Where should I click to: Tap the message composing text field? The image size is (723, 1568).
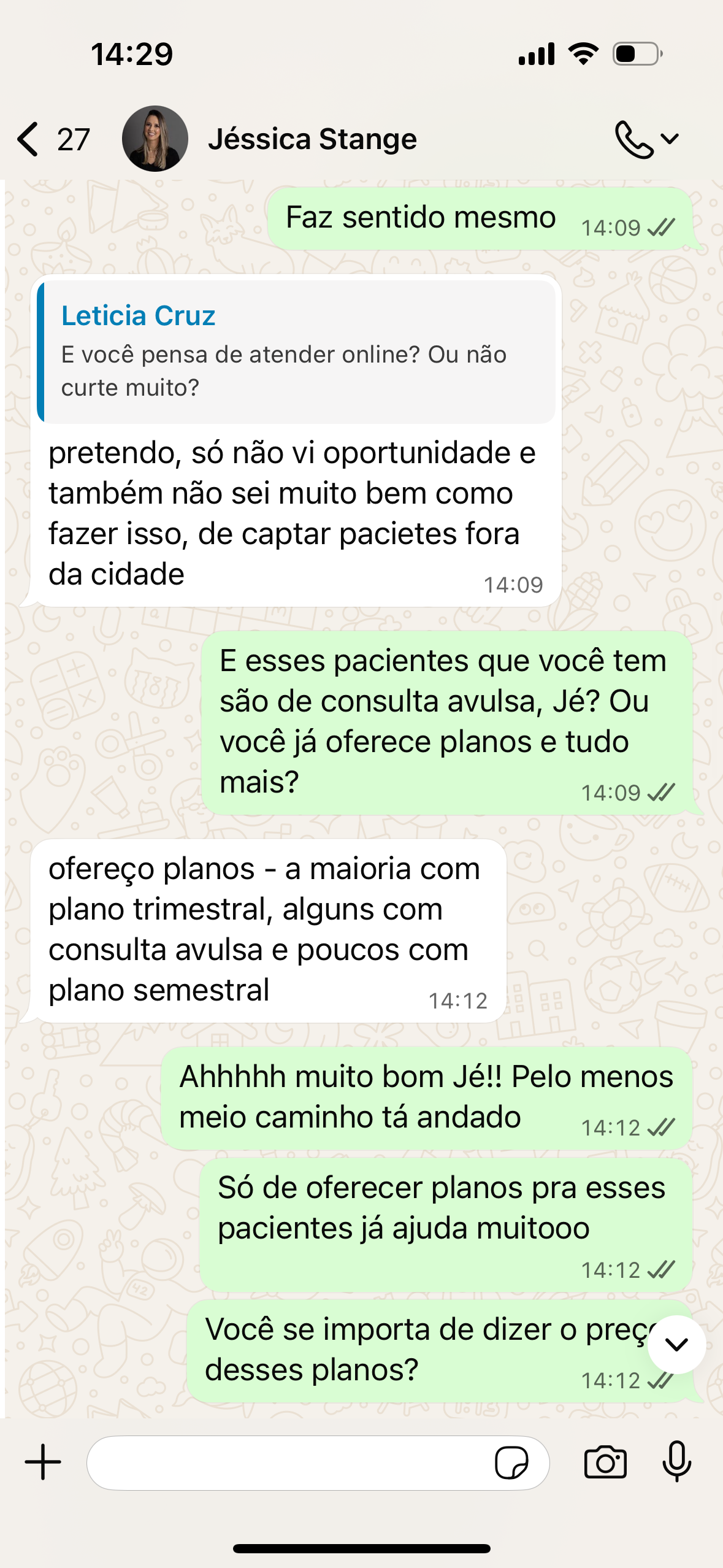tap(294, 1461)
